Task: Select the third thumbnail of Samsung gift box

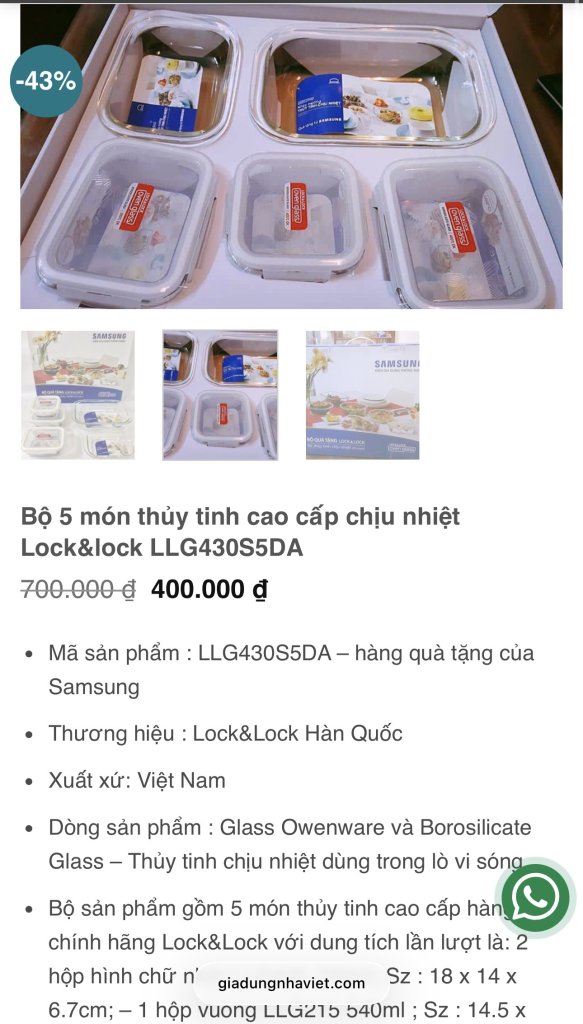Action: pos(363,395)
